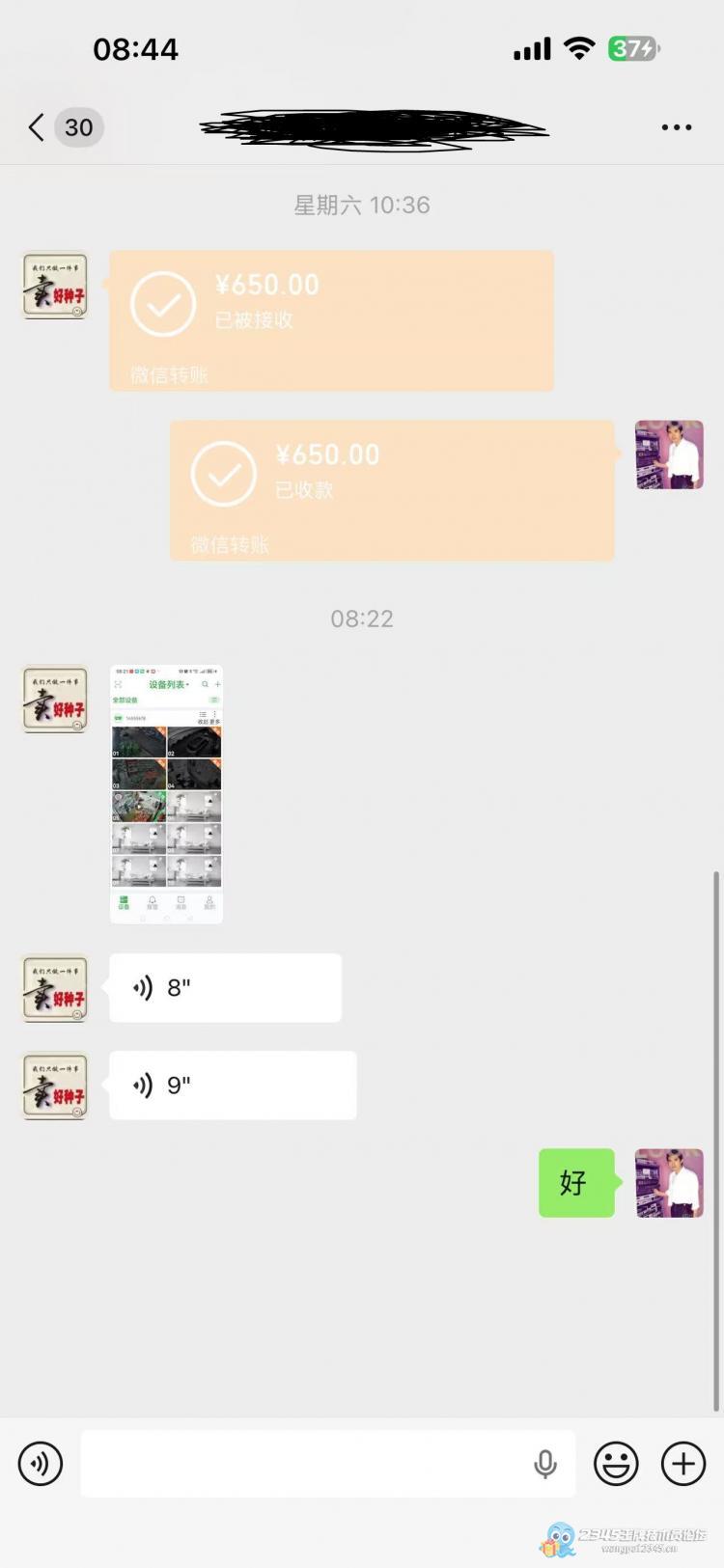Screen dimensions: 724x1568
Task: Focus the message text field
Action: (299, 1464)
